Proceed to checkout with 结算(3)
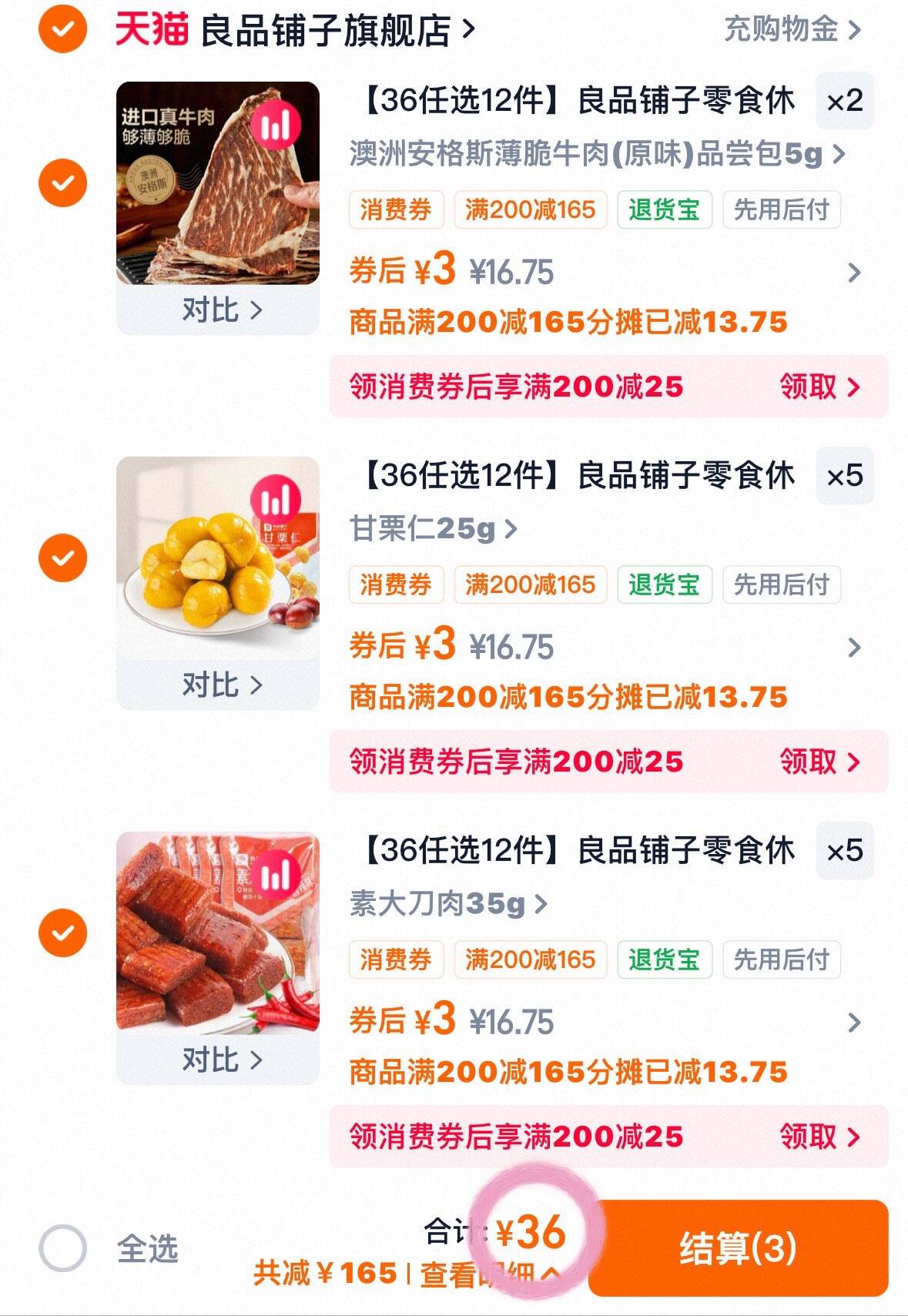 pyautogui.click(x=738, y=1248)
